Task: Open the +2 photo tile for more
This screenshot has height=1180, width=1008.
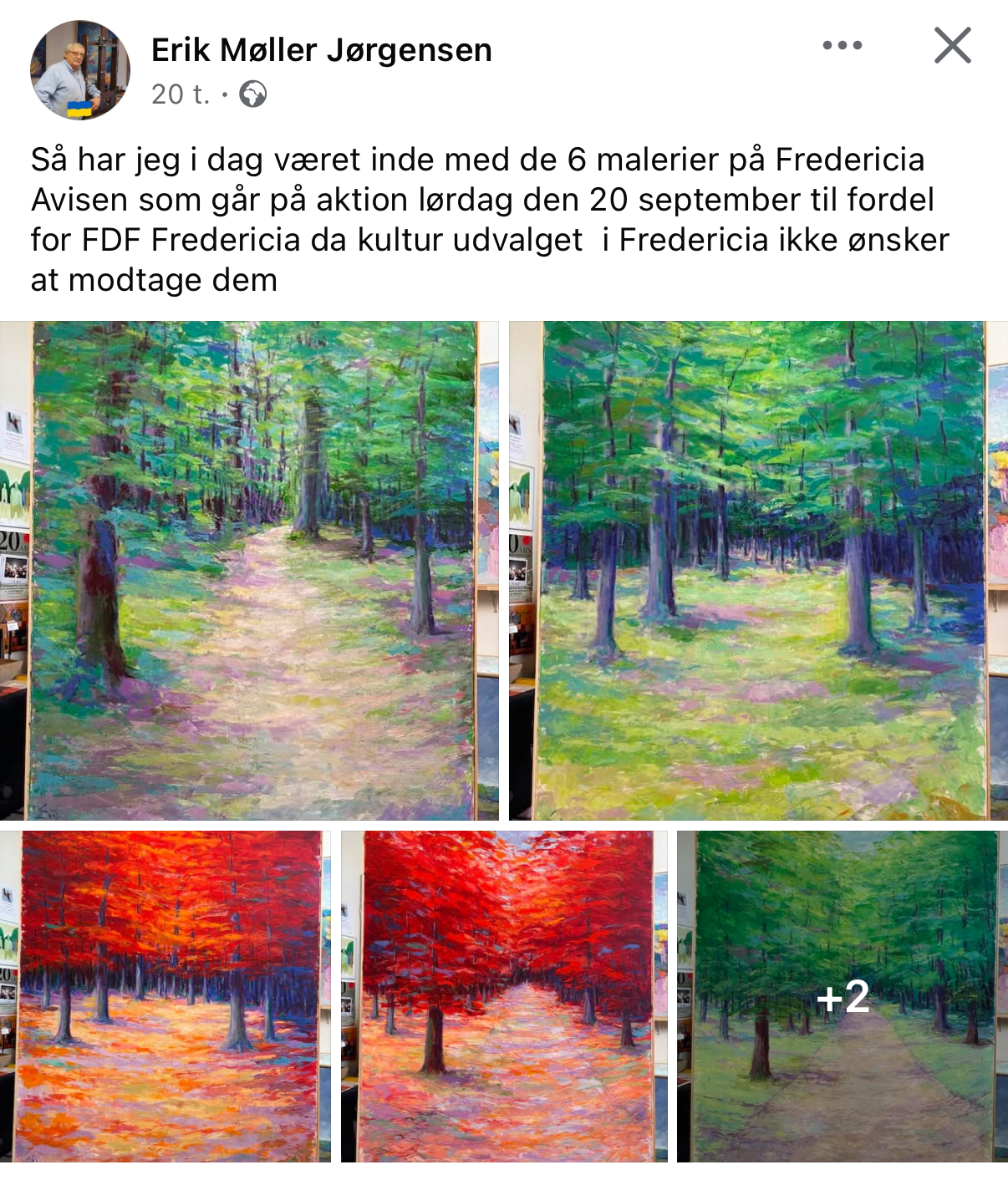Action: pyautogui.click(x=842, y=996)
